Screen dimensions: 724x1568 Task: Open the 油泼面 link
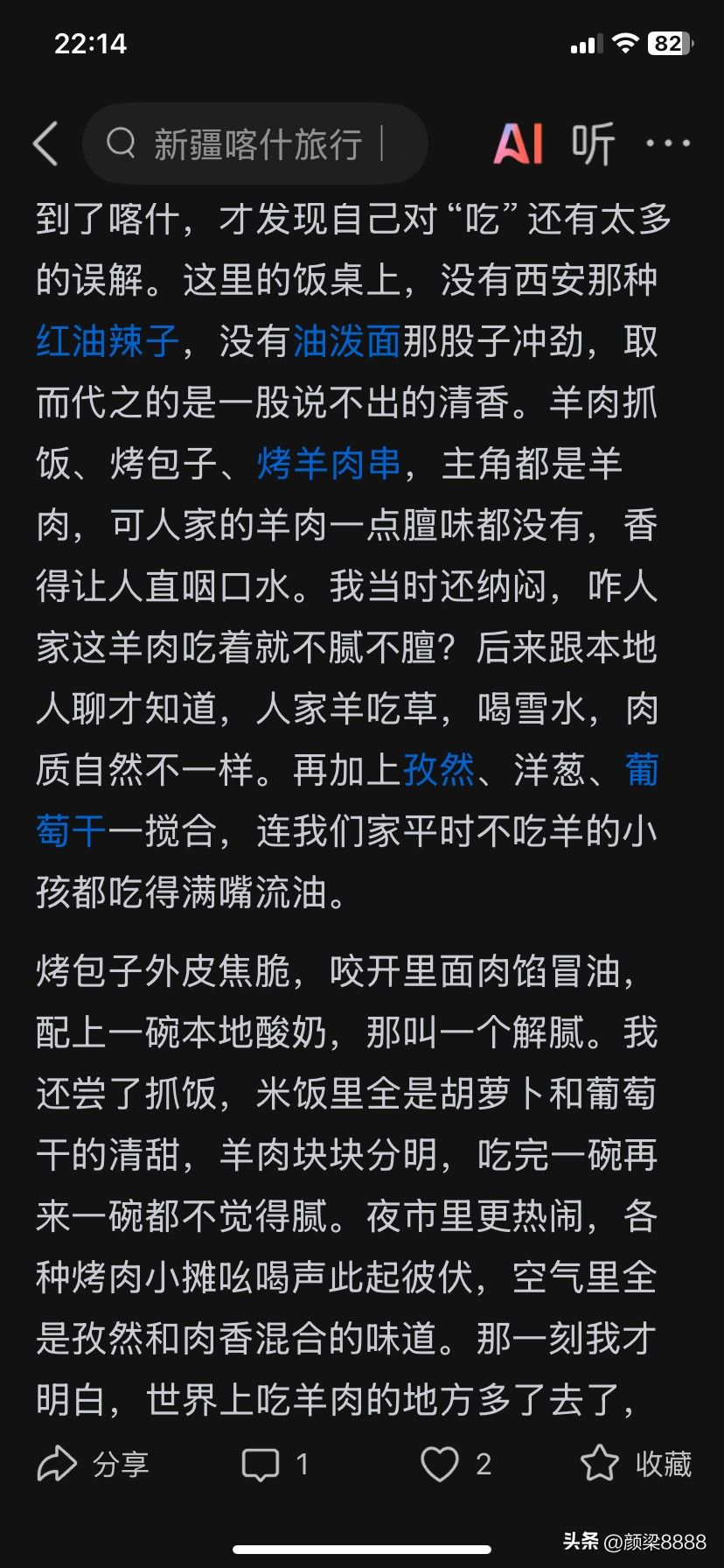346,341
